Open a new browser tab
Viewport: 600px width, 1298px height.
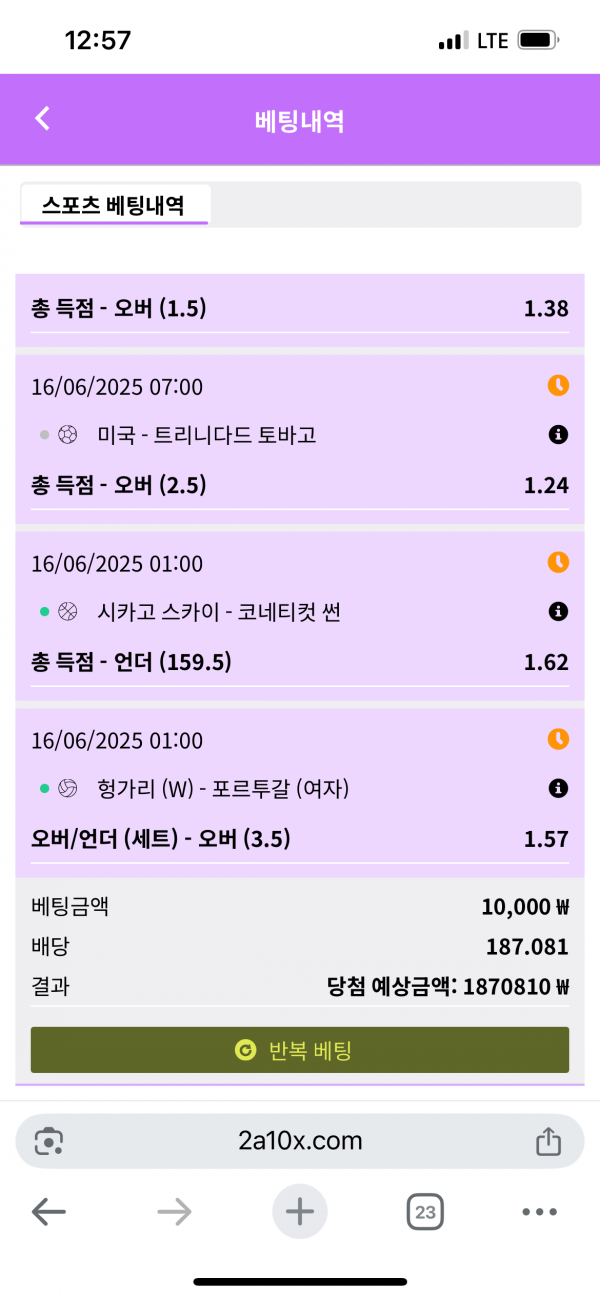click(x=299, y=1213)
